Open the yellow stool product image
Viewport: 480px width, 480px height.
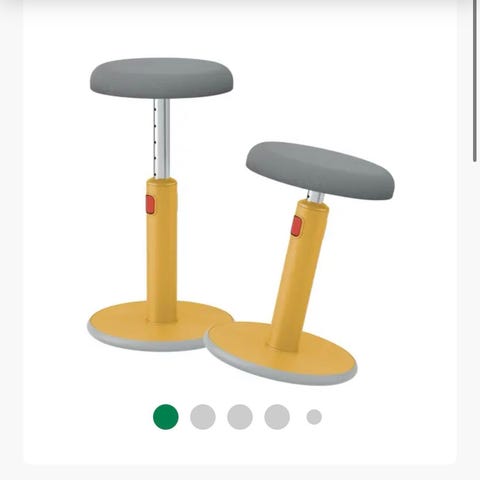242,222
